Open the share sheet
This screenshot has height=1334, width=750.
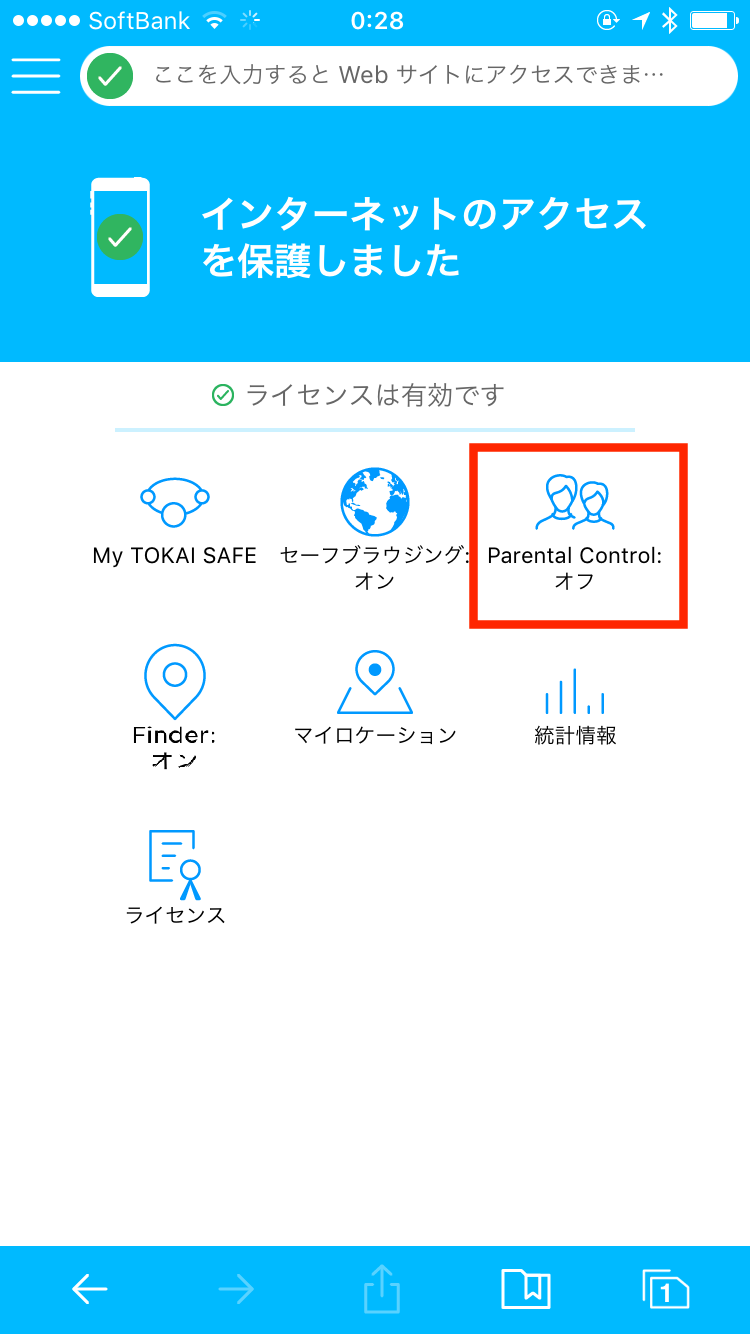380,1289
